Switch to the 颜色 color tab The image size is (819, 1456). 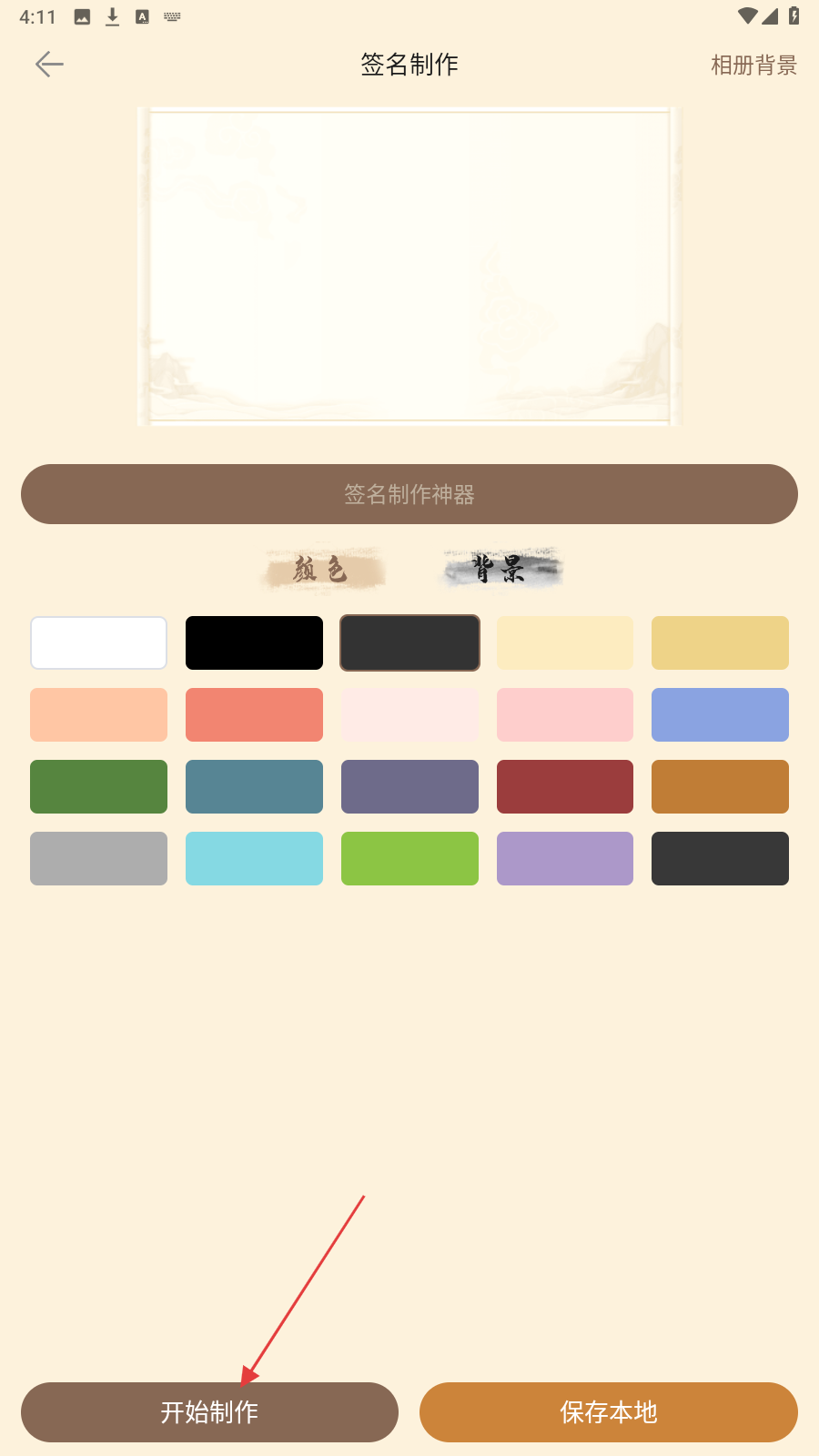click(321, 570)
